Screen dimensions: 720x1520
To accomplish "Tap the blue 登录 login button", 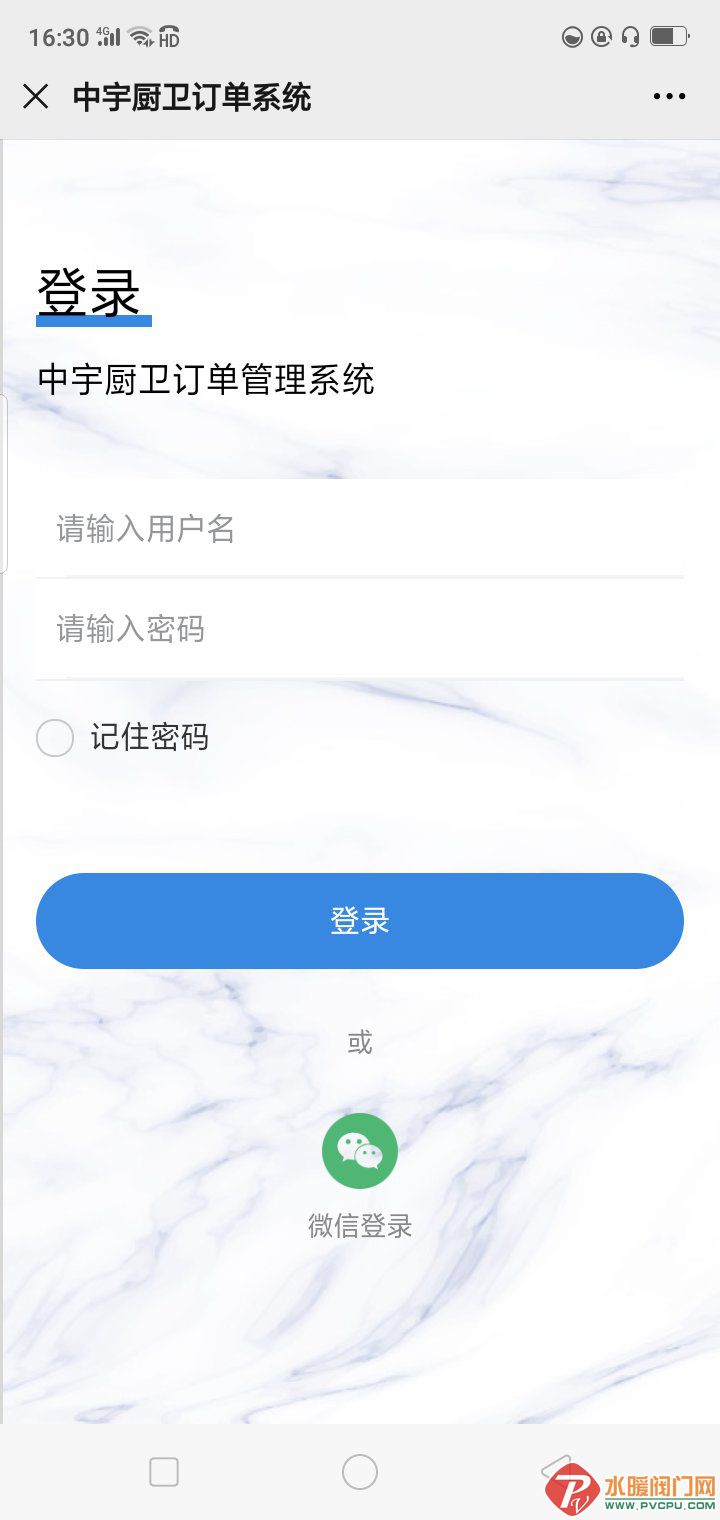I will click(x=360, y=921).
